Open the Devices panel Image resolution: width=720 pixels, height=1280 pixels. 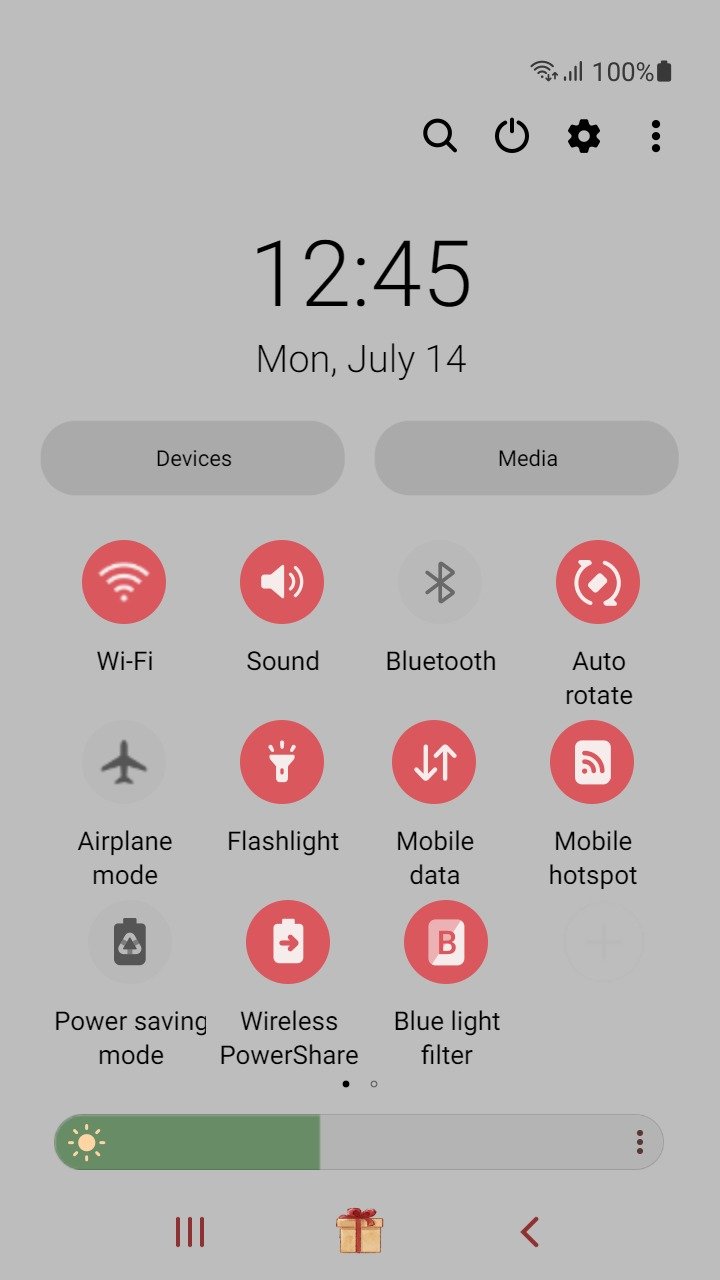pos(193,458)
